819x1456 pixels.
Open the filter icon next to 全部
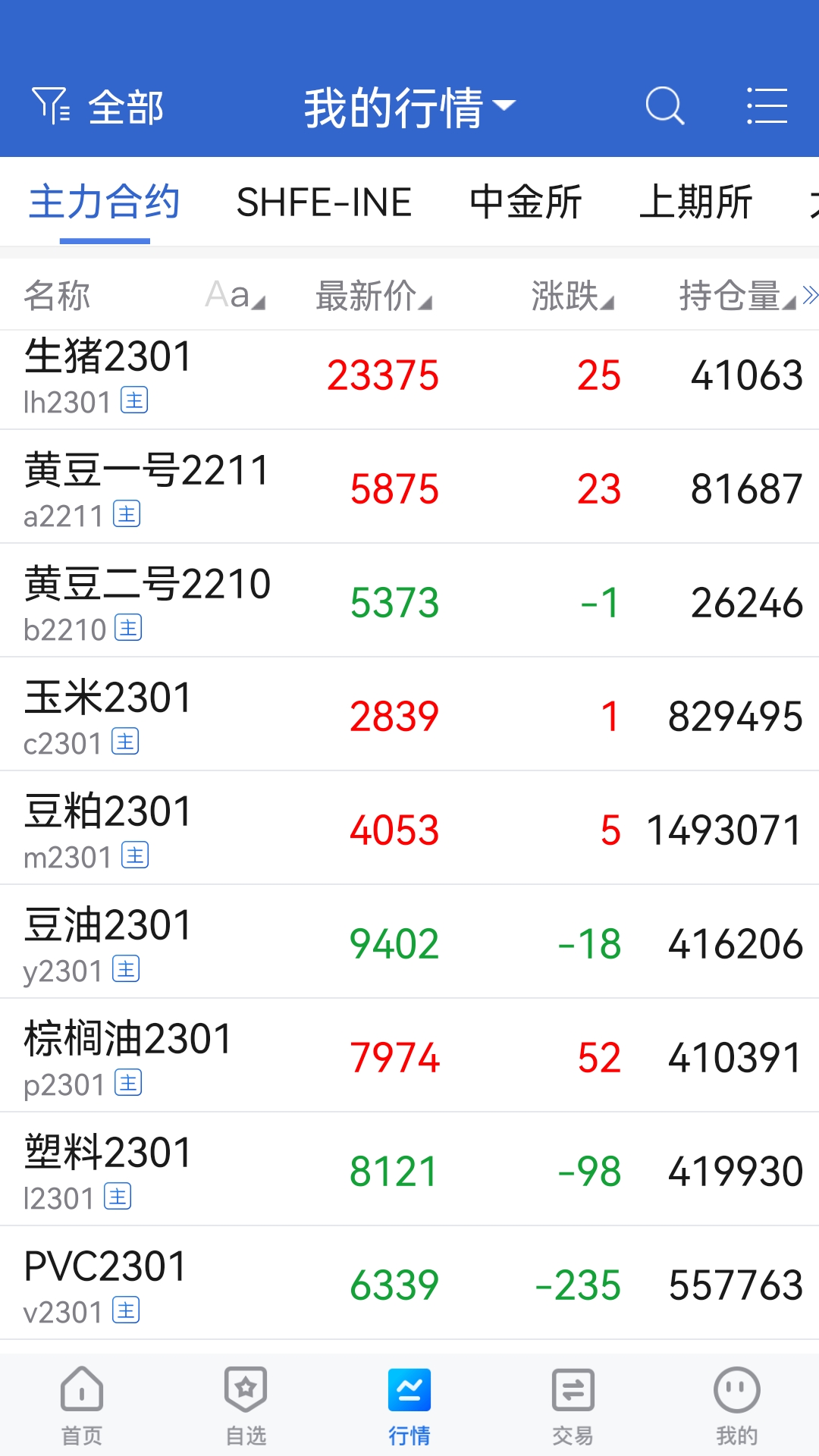(x=52, y=107)
